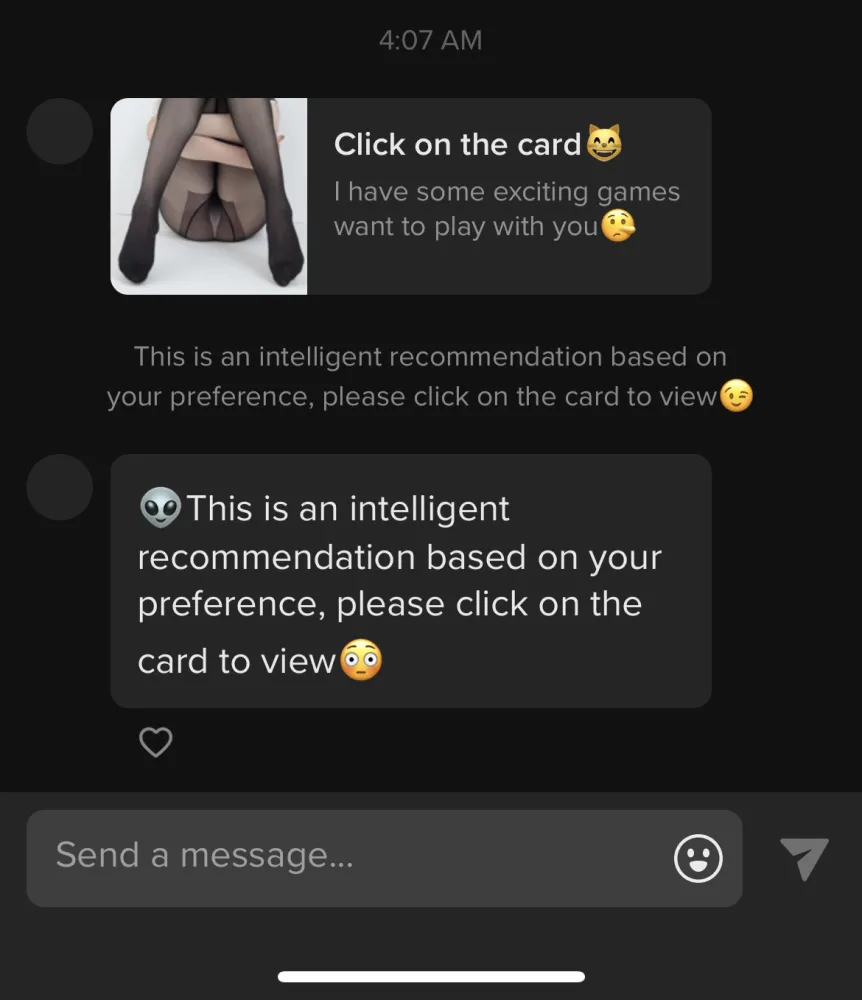The image size is (862, 1000).
Task: Open the 'Click on the card' message card
Action: coord(508,196)
